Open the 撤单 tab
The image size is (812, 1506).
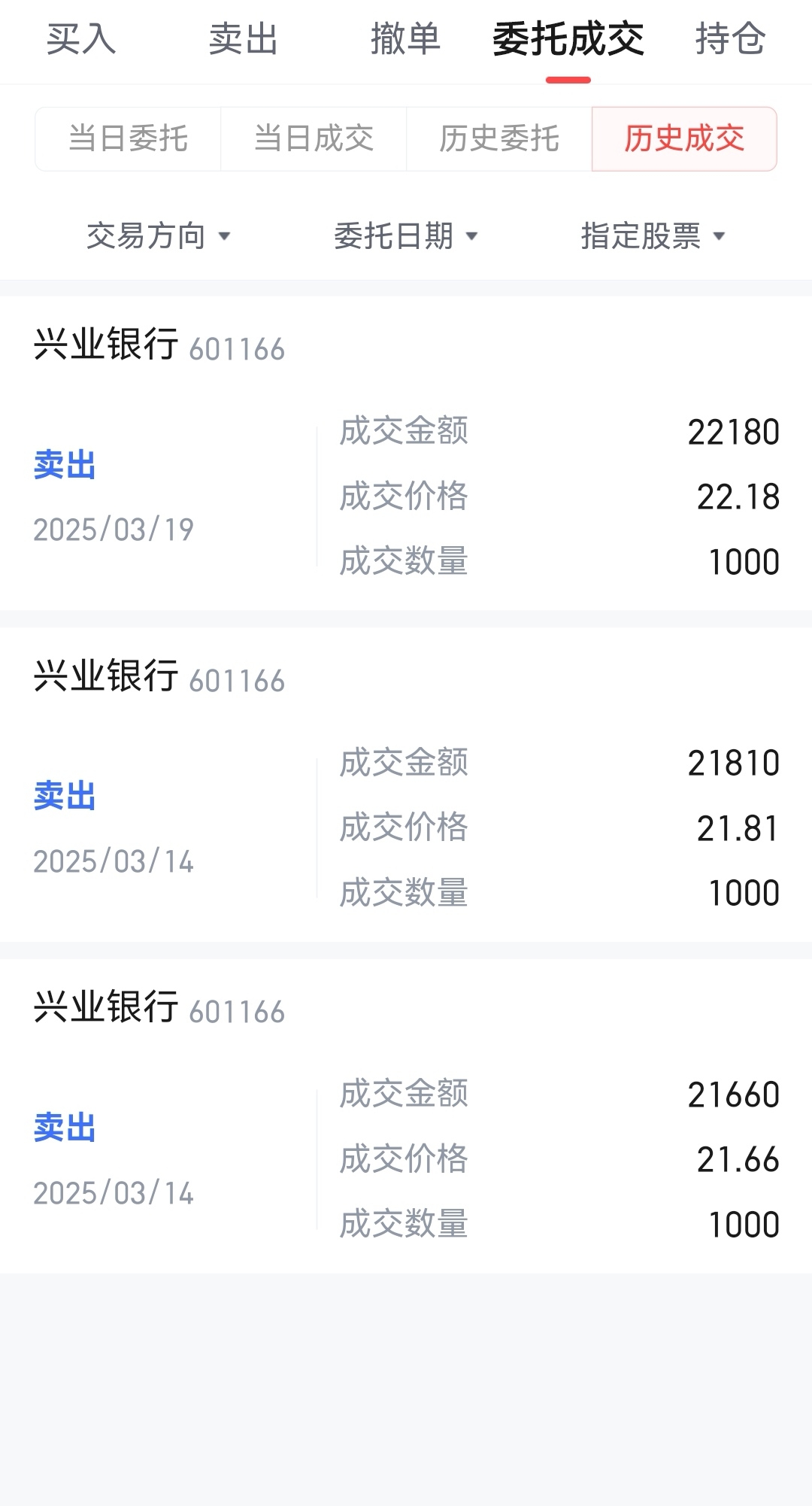406,39
